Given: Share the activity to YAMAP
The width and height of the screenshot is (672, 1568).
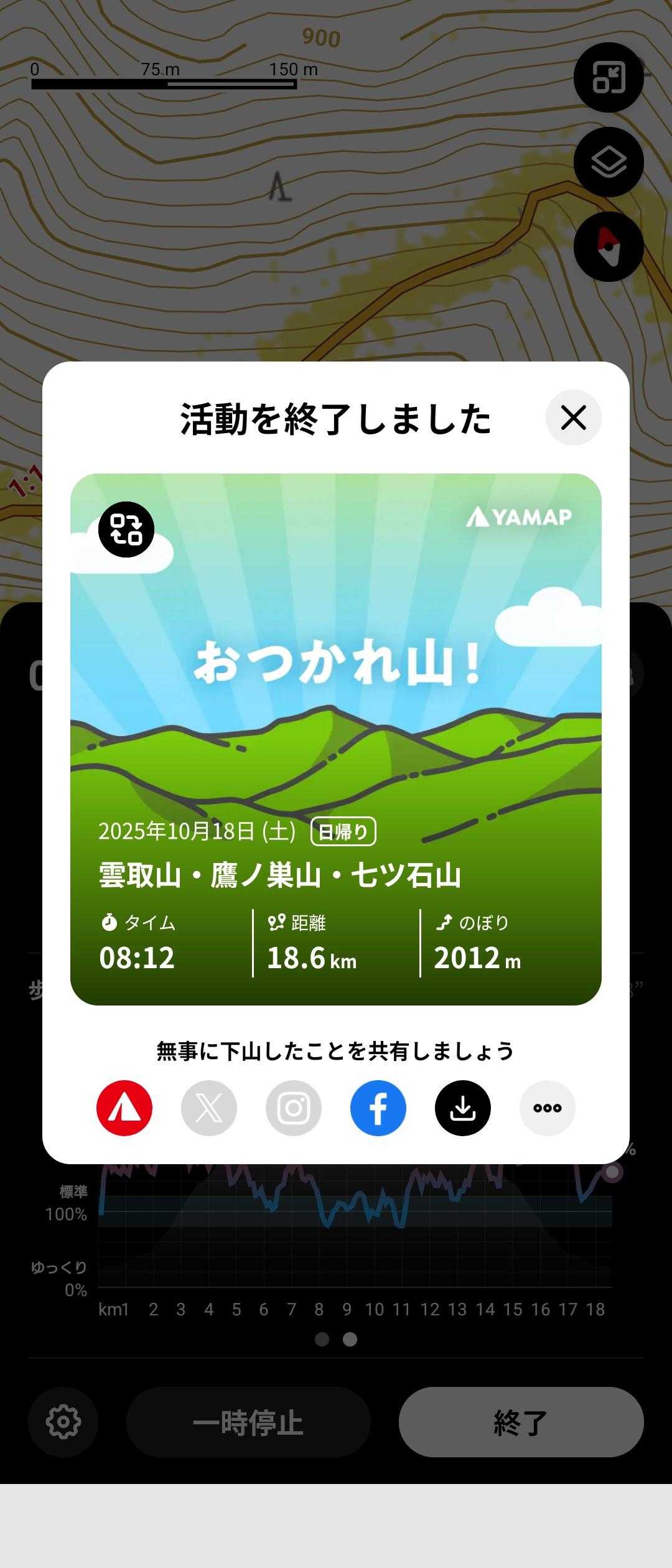Looking at the screenshot, I should pos(124,1108).
